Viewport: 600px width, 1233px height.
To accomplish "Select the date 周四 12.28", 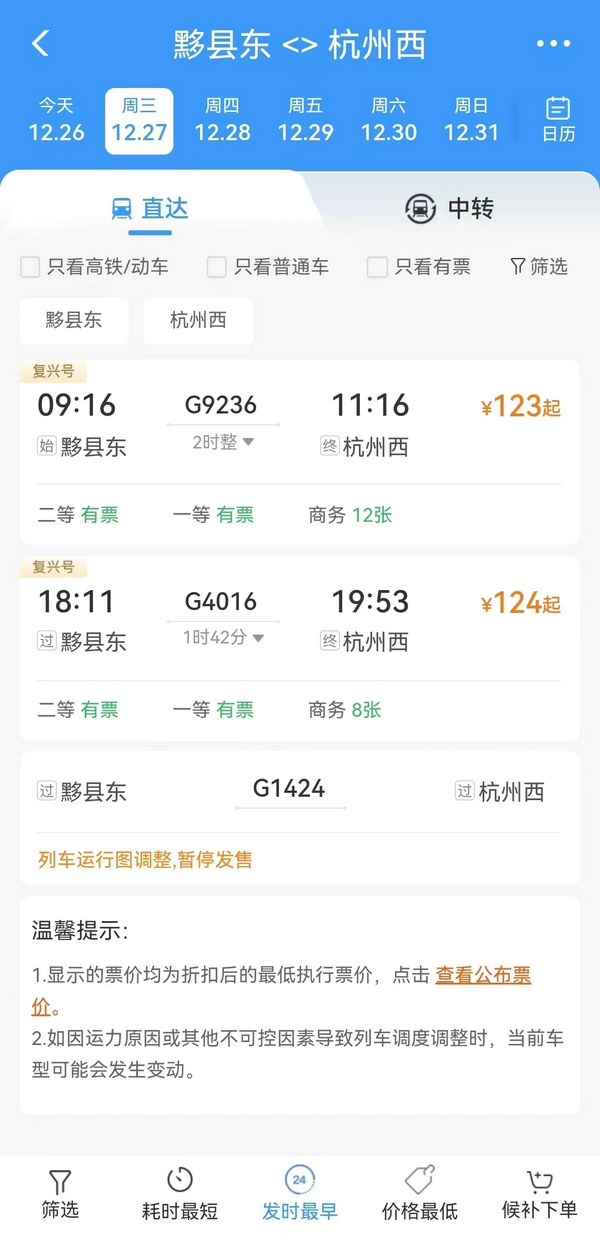I will coord(222,120).
